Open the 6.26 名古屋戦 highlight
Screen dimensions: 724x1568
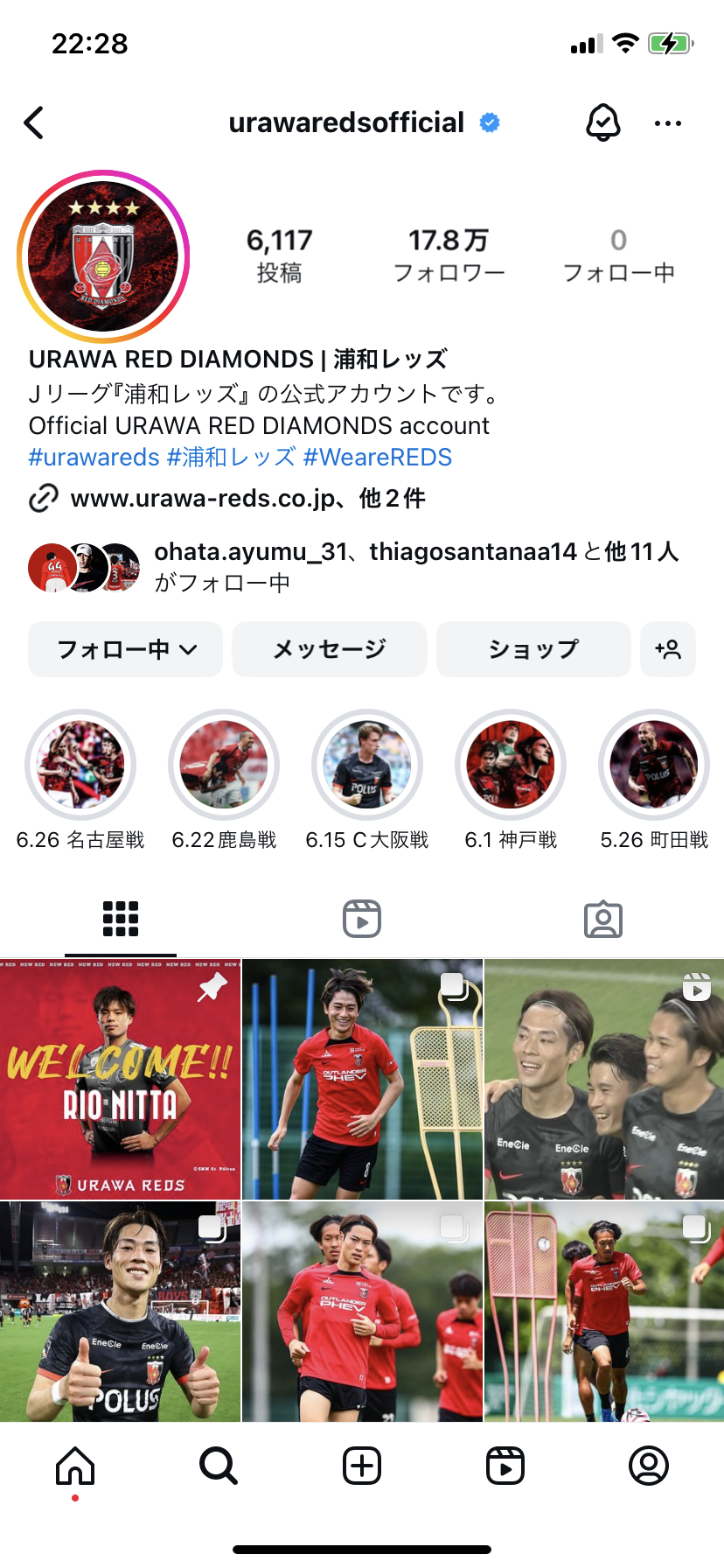[80, 765]
